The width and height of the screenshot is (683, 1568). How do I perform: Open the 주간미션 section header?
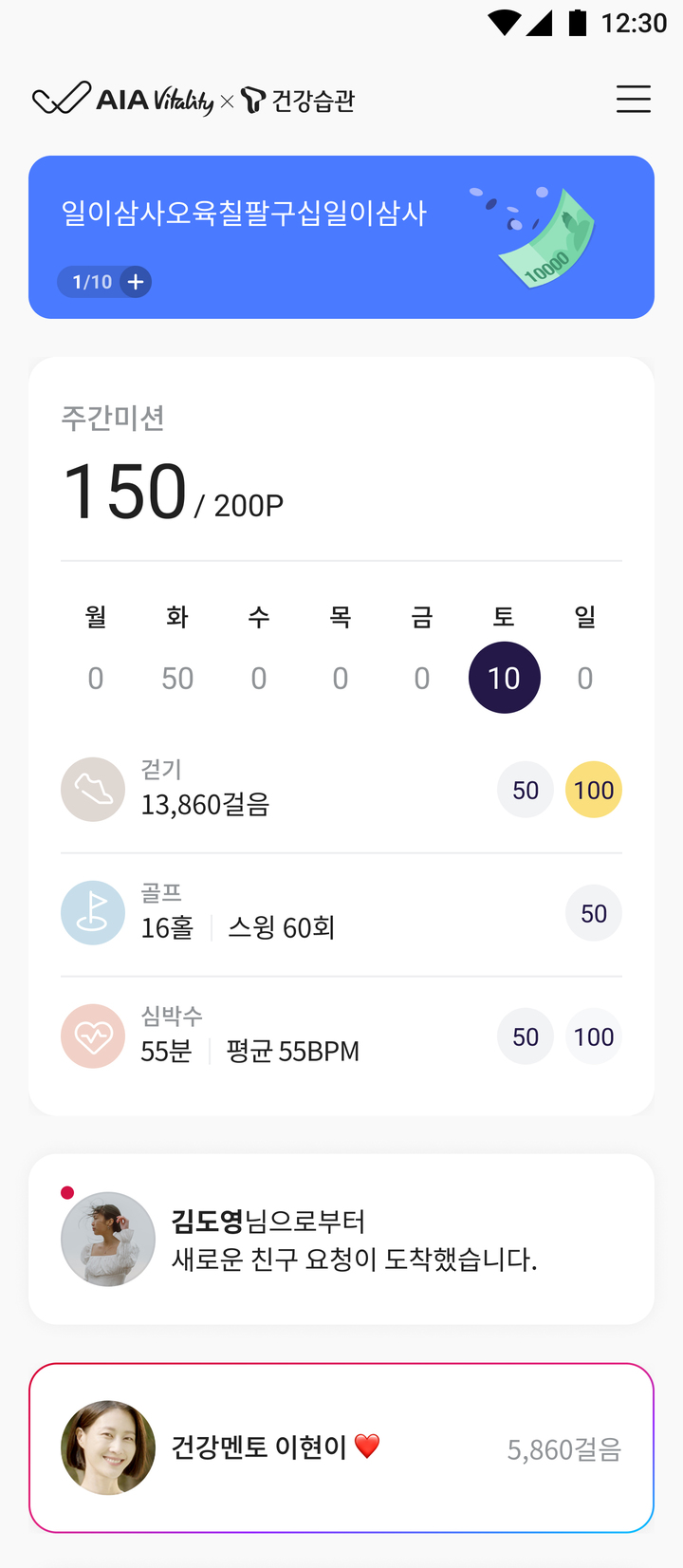(x=111, y=418)
